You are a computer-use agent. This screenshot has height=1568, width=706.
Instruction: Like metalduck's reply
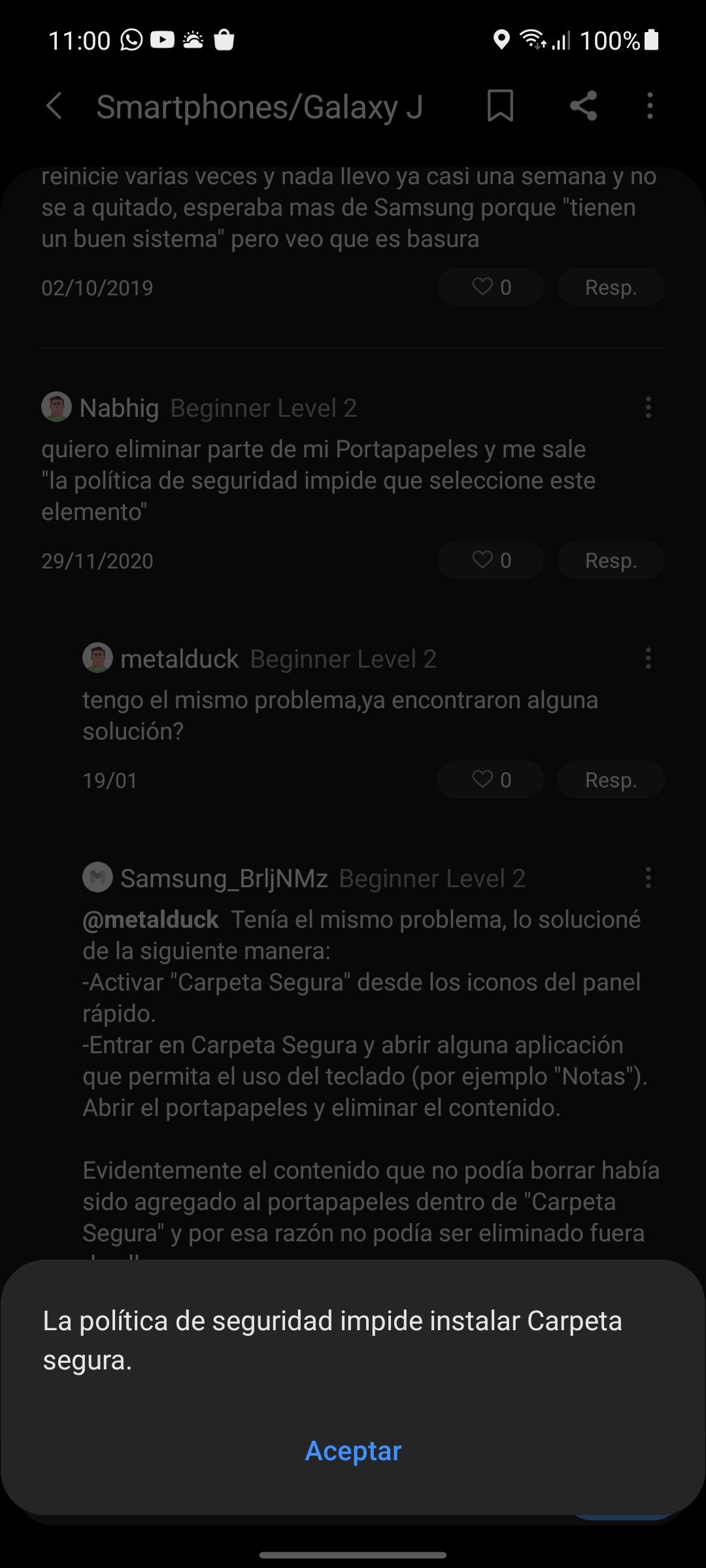pos(490,780)
